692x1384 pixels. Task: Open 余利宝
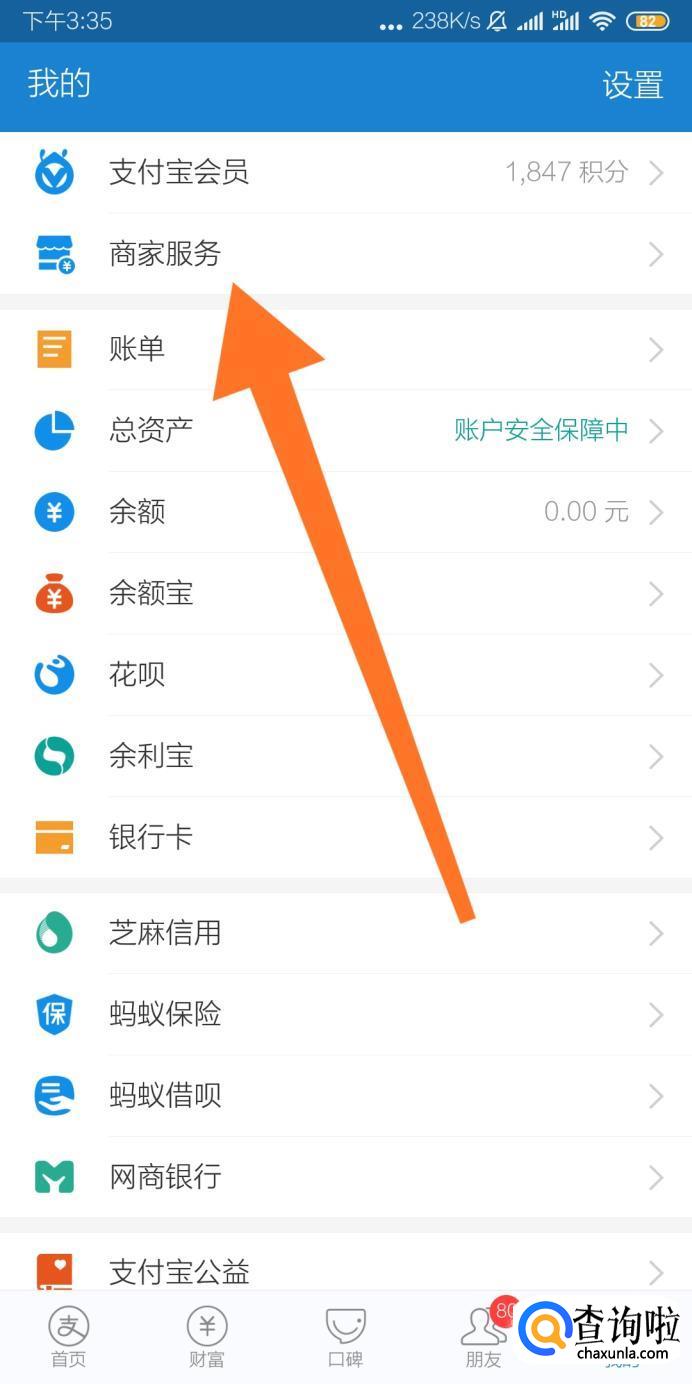pyautogui.click(x=345, y=756)
